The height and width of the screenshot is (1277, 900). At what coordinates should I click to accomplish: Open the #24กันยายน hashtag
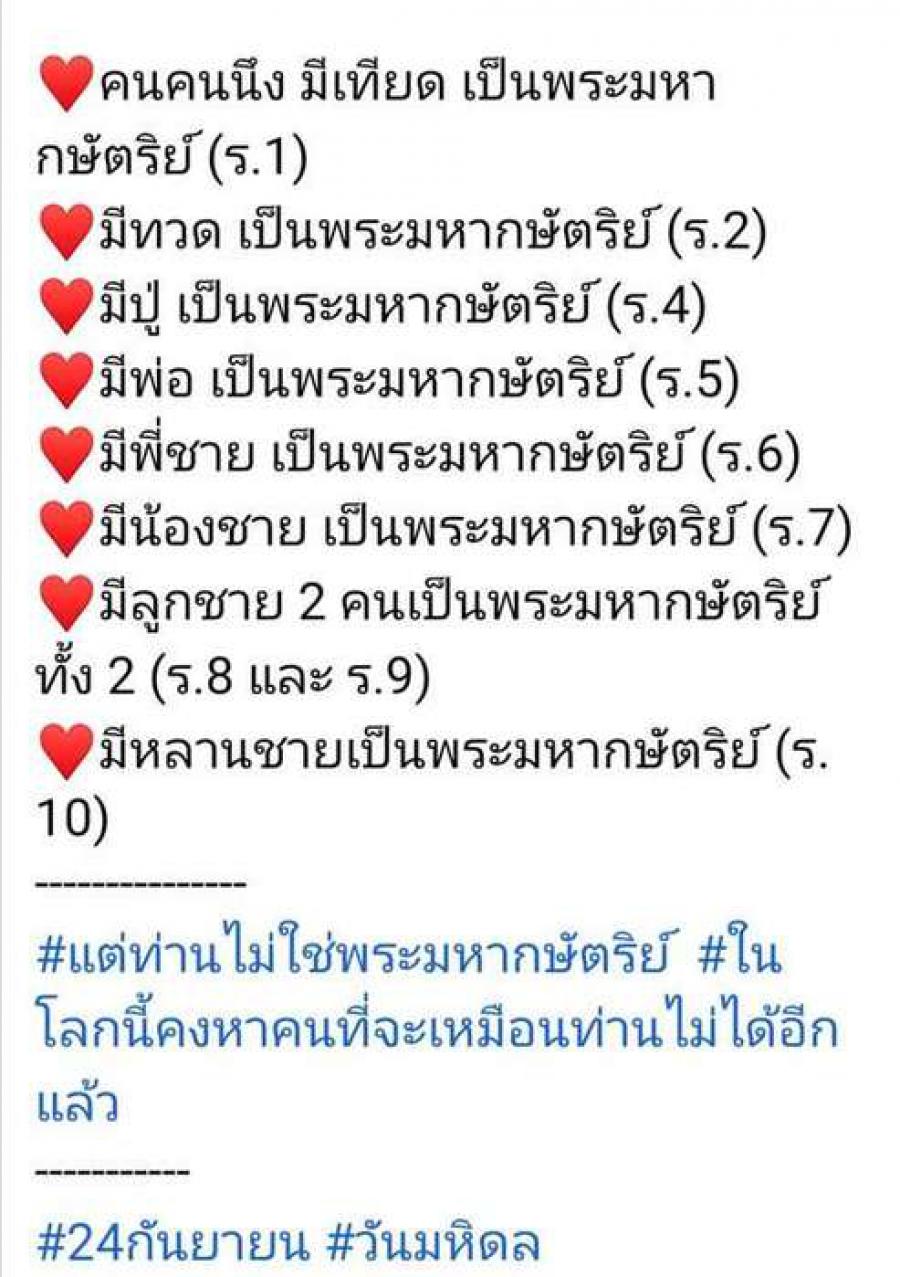170,1243
